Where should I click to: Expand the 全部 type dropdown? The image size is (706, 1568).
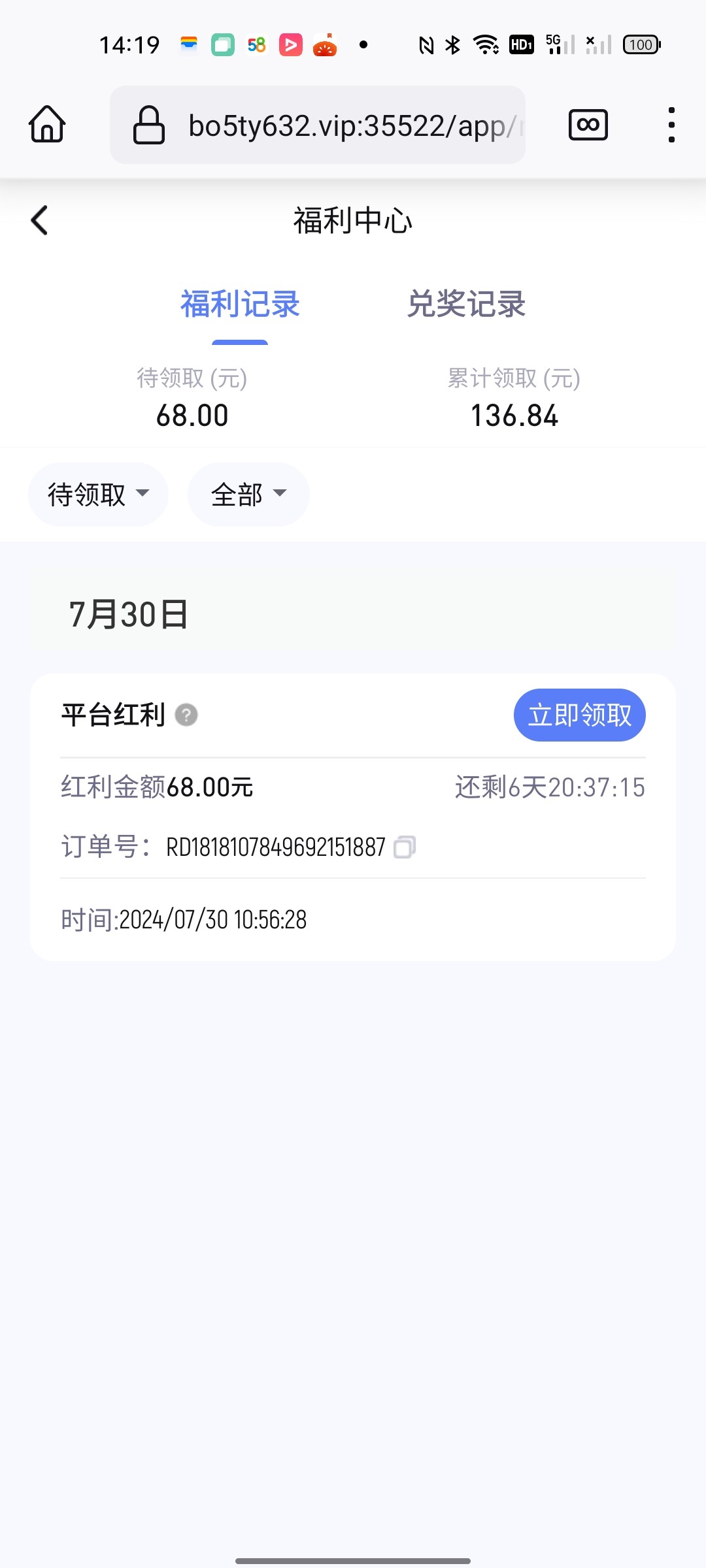click(248, 495)
